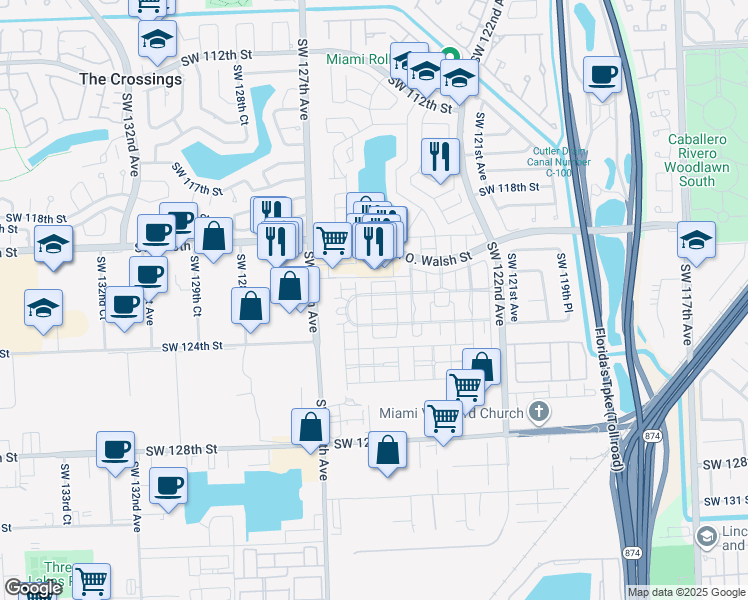Tap the coffee marker on SW 128th St
This screenshot has width=748, height=600.
pos(116,449)
